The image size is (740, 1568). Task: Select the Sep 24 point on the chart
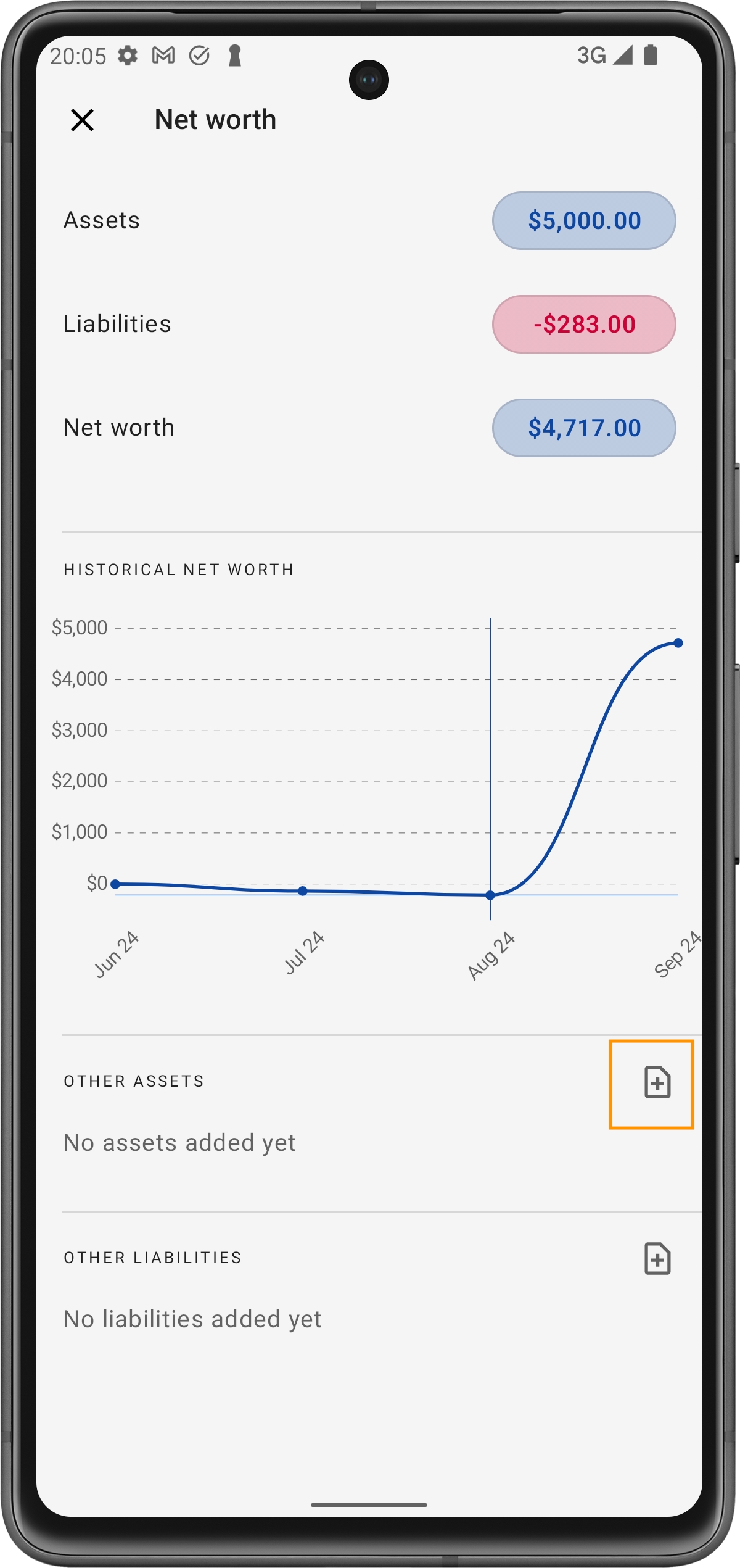pos(678,643)
